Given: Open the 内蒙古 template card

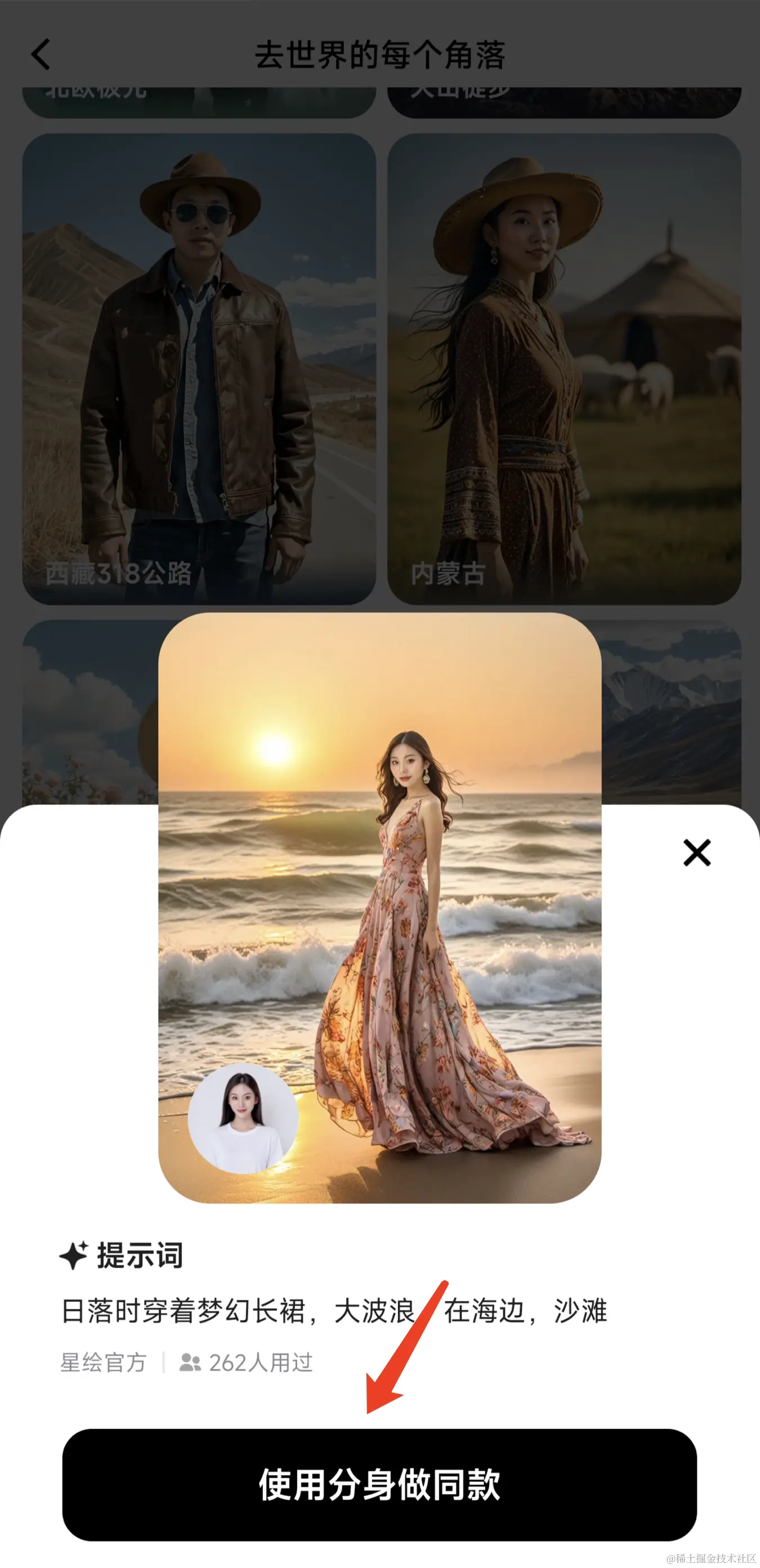Looking at the screenshot, I should point(564,368).
